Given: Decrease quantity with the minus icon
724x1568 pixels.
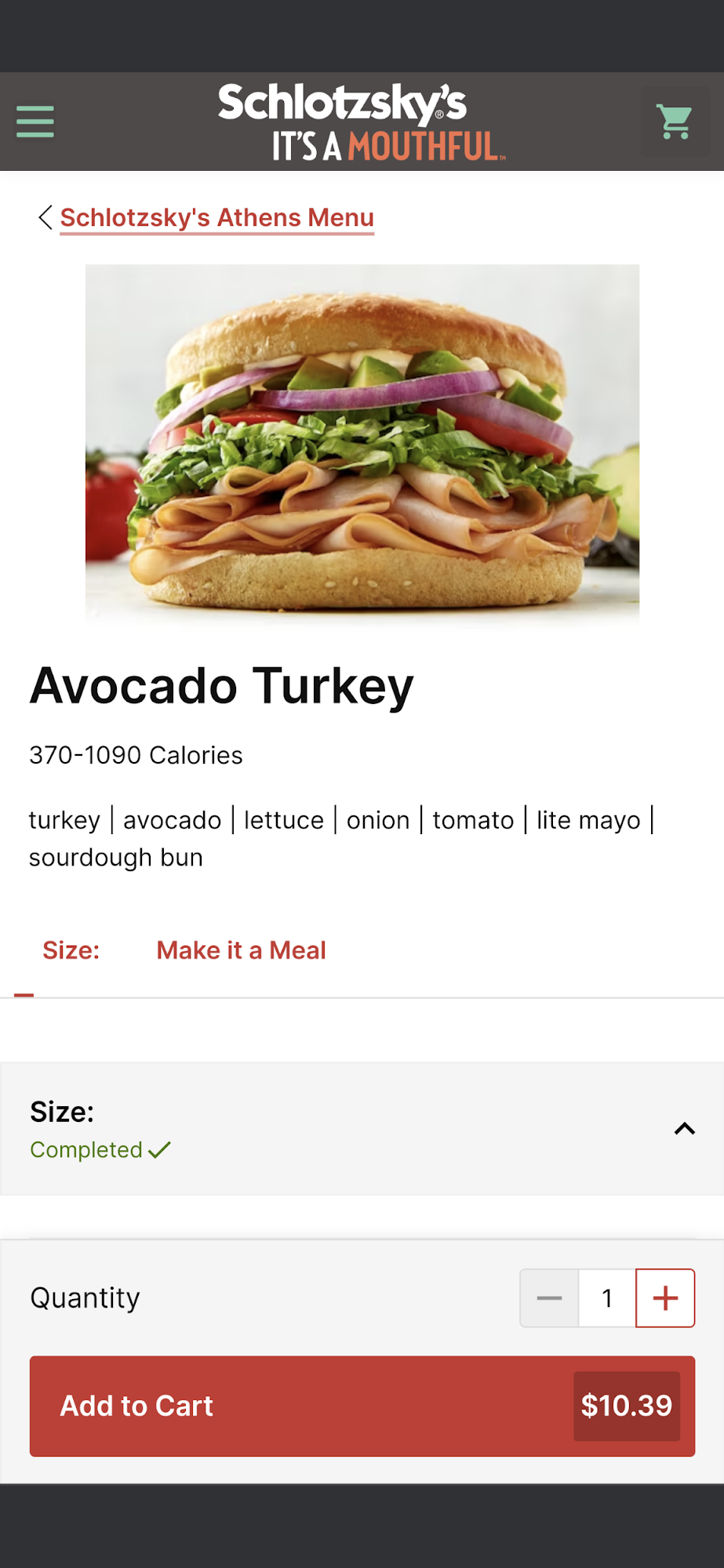Looking at the screenshot, I should pos(549,1298).
